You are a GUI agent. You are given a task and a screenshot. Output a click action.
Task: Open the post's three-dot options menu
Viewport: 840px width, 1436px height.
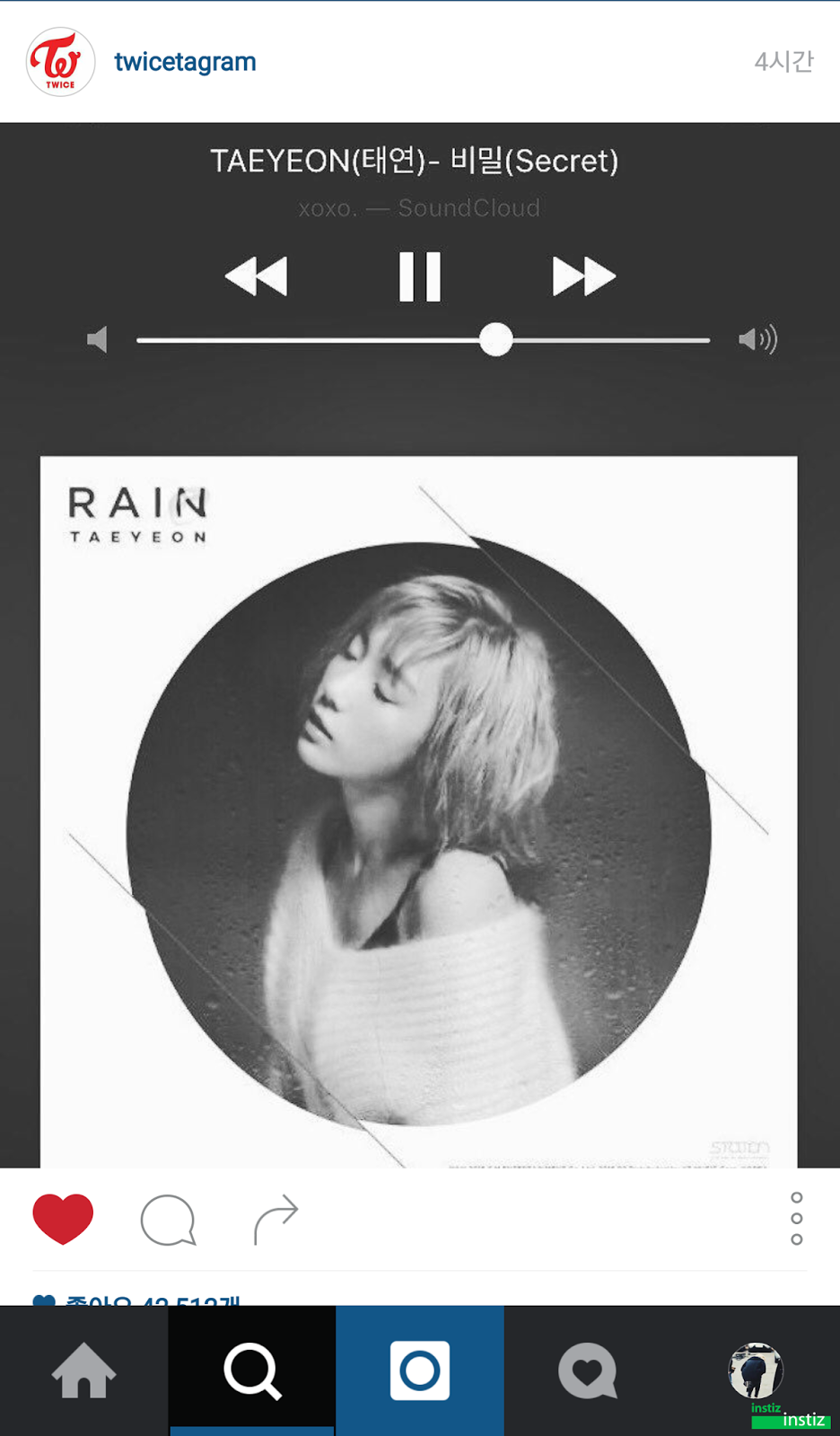[x=796, y=1218]
